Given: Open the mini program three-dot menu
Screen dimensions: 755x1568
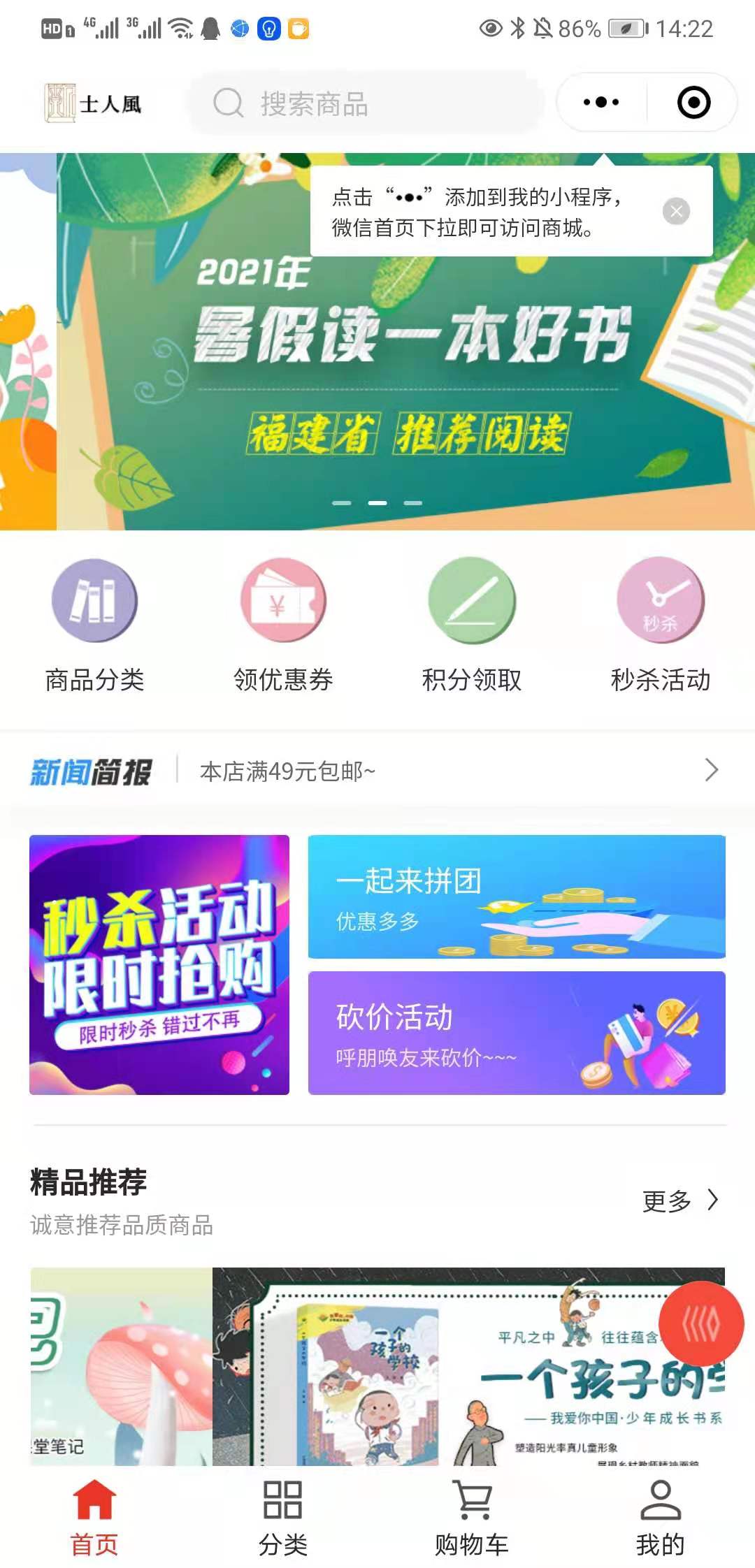Looking at the screenshot, I should coord(601,103).
